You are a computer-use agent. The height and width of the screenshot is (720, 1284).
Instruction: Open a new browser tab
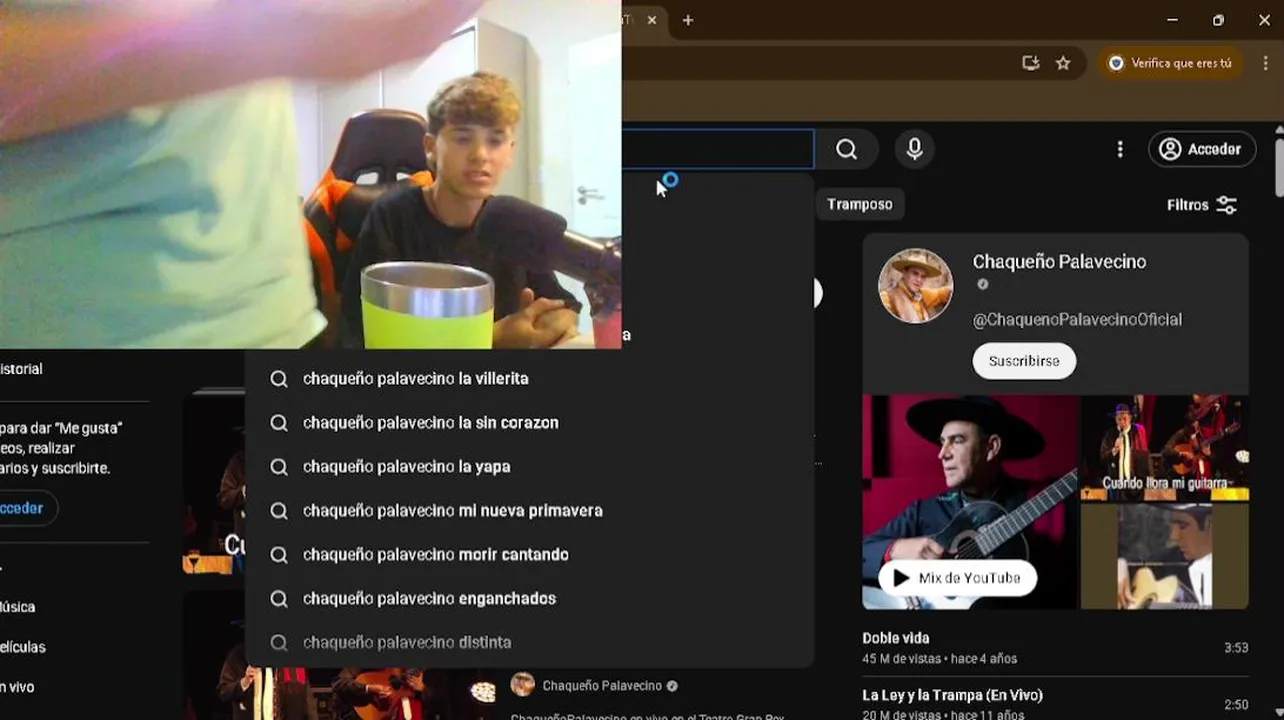tap(688, 20)
